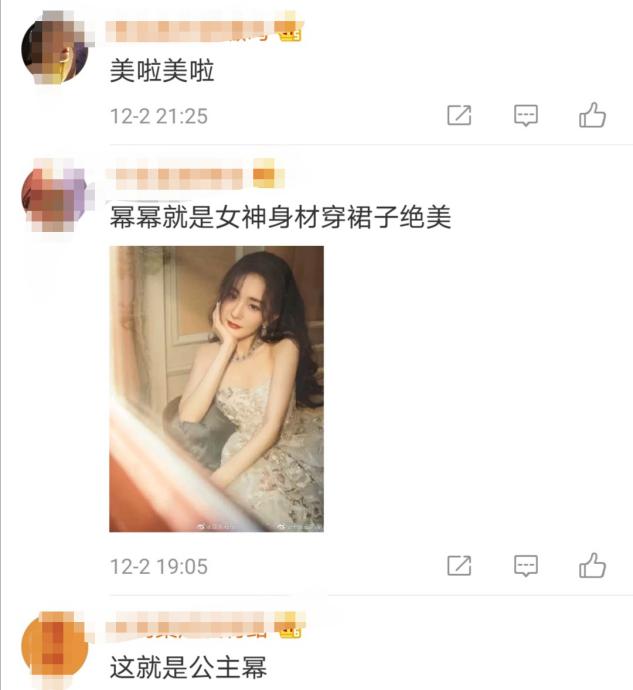Share the comment 美啦美啦
Screen dimensions: 633x690
459,116
